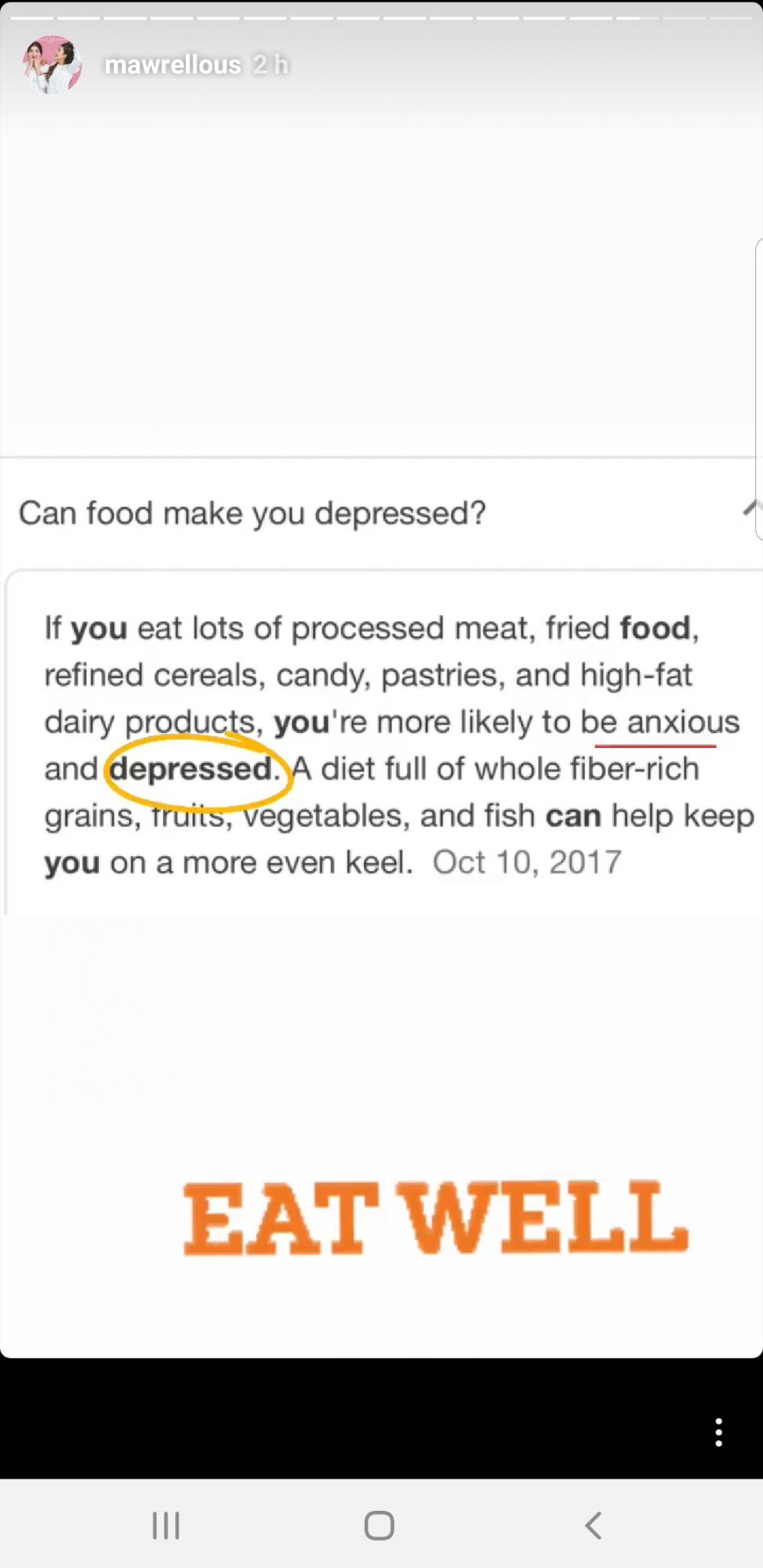Open the story options three-dot menu
Screen dimensions: 763x1568
[718, 1432]
